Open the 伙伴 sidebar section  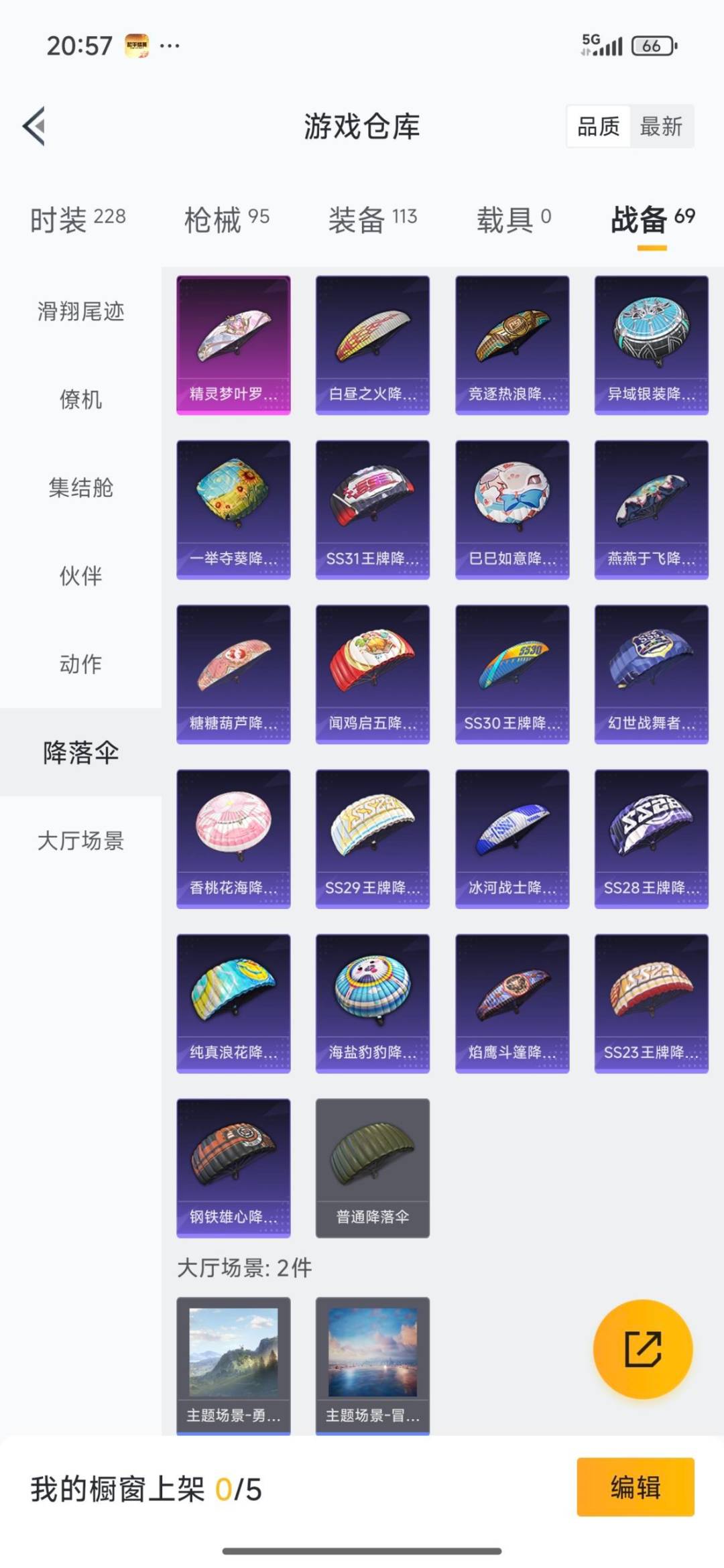(80, 575)
